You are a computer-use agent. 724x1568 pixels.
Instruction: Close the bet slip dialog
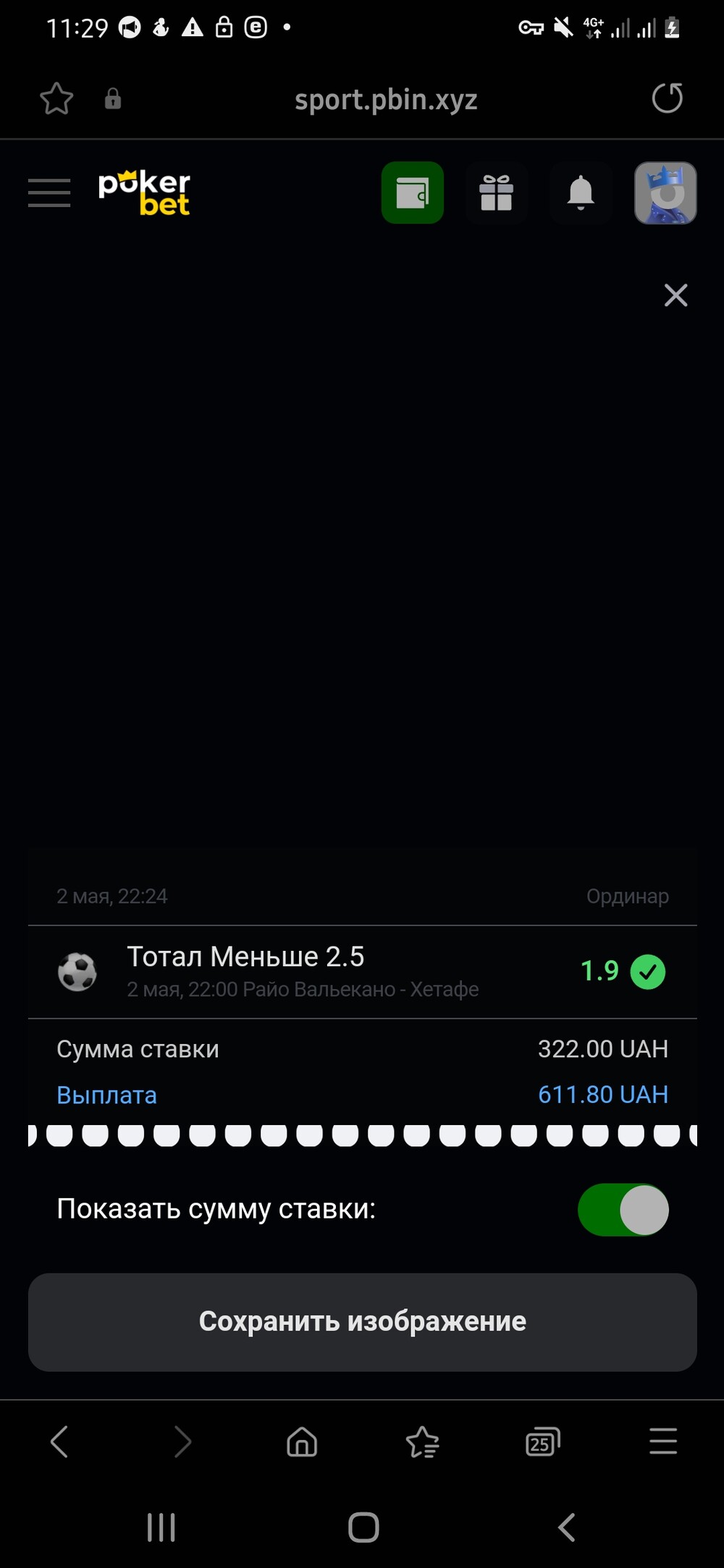(676, 295)
